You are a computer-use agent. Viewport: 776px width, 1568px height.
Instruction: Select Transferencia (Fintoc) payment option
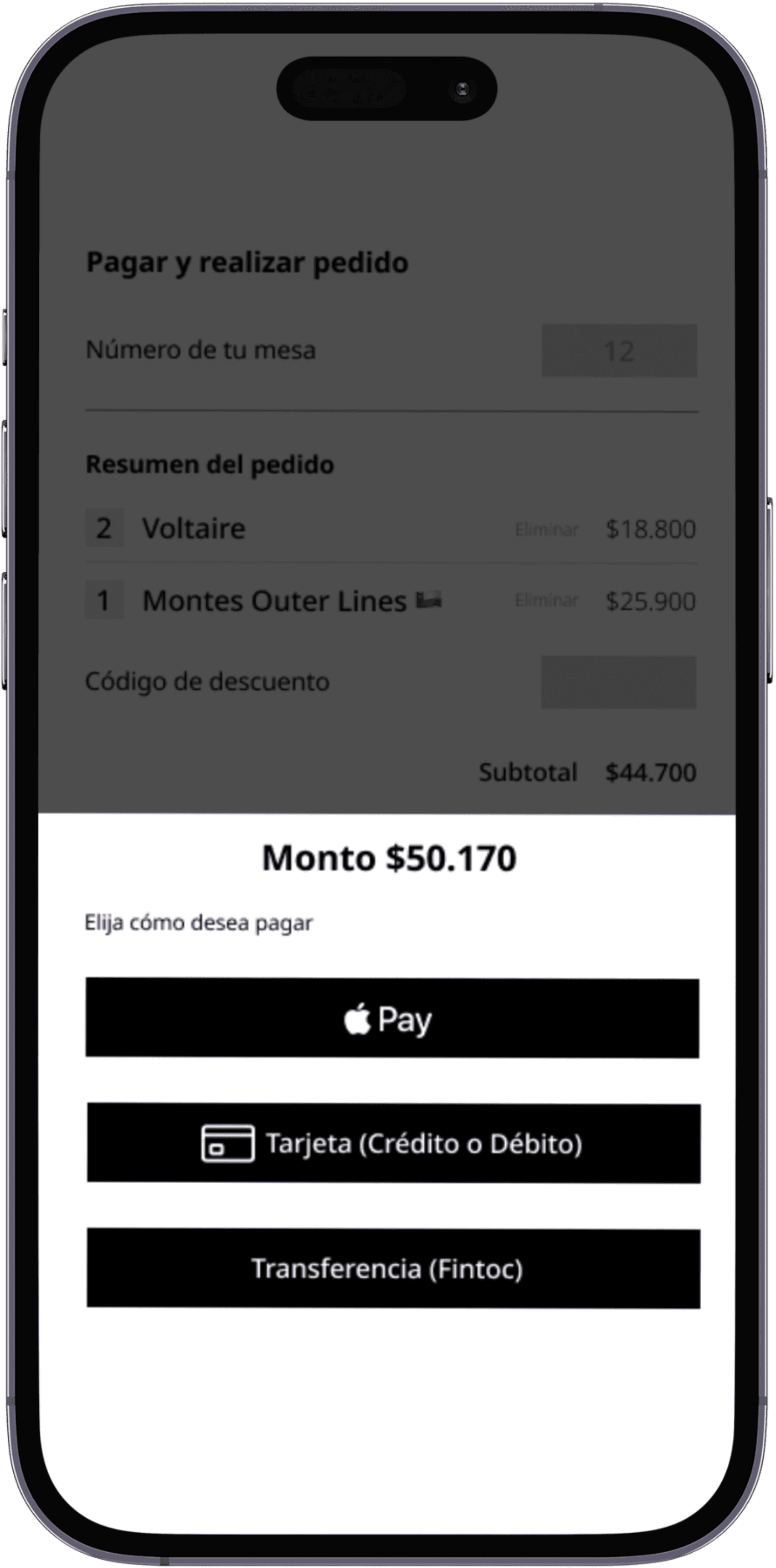point(393,1269)
